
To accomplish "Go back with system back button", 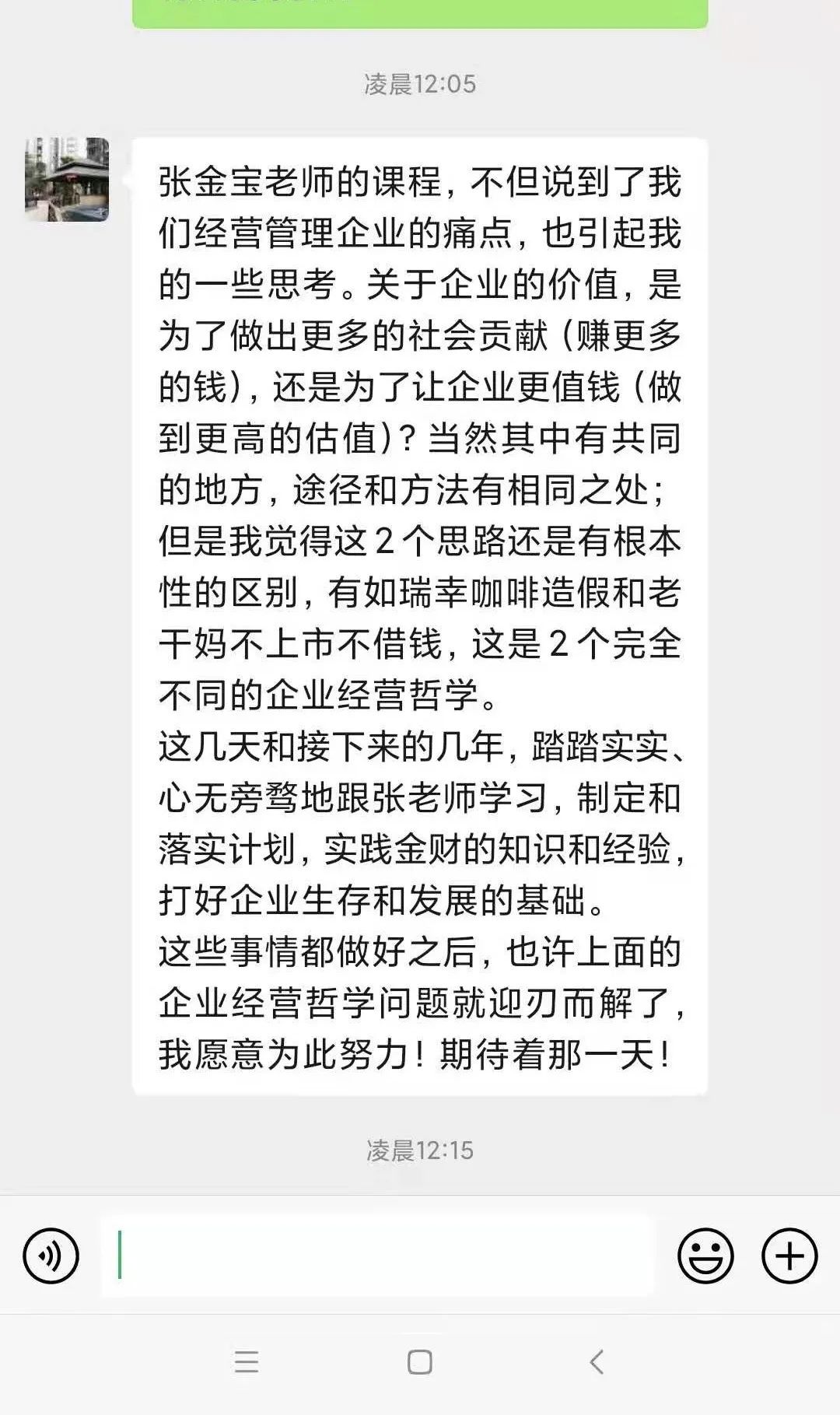I will (x=597, y=1361).
